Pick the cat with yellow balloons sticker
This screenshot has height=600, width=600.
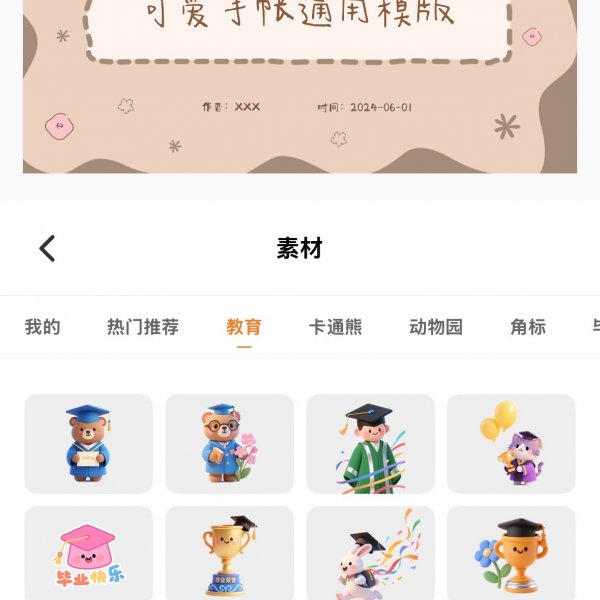coord(511,443)
